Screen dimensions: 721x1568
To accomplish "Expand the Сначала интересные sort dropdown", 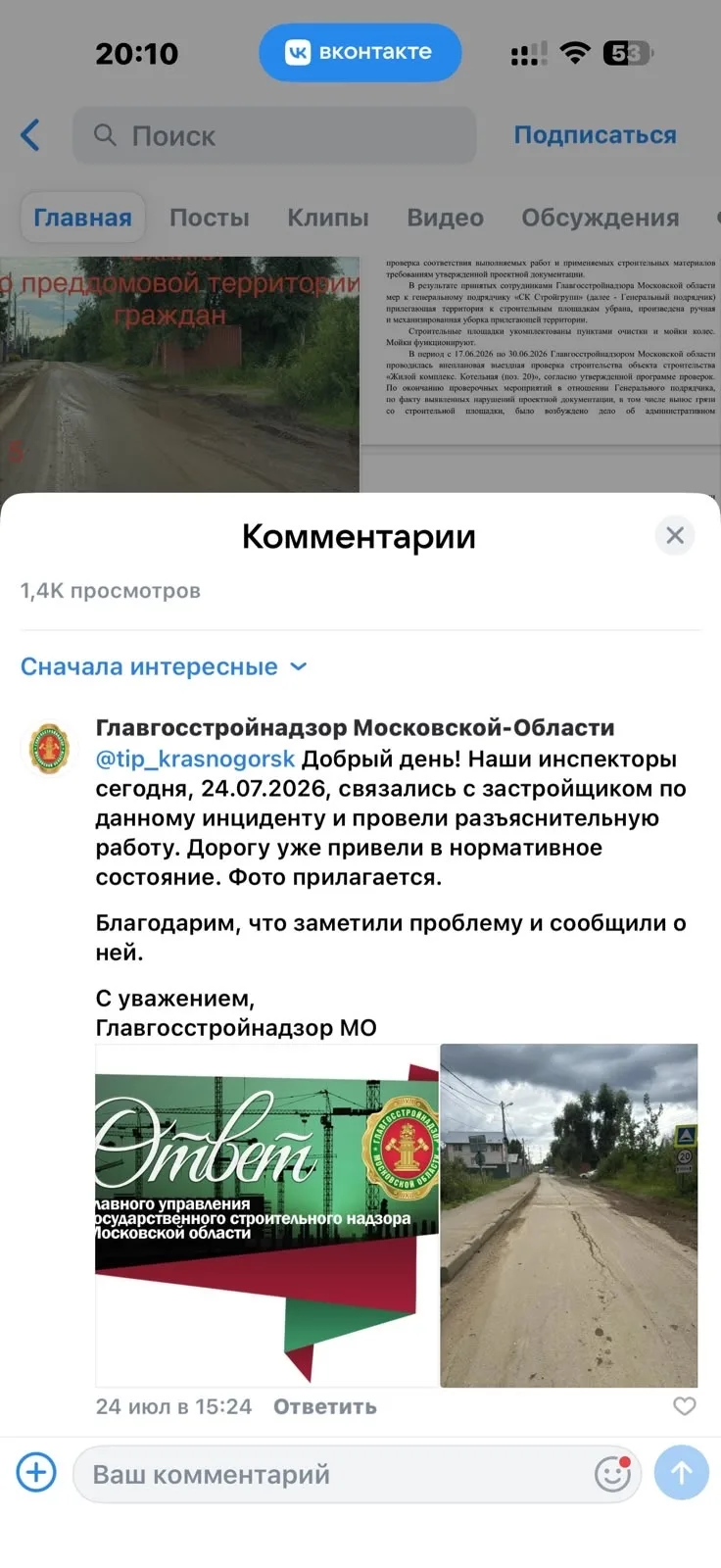I will pyautogui.click(x=164, y=666).
